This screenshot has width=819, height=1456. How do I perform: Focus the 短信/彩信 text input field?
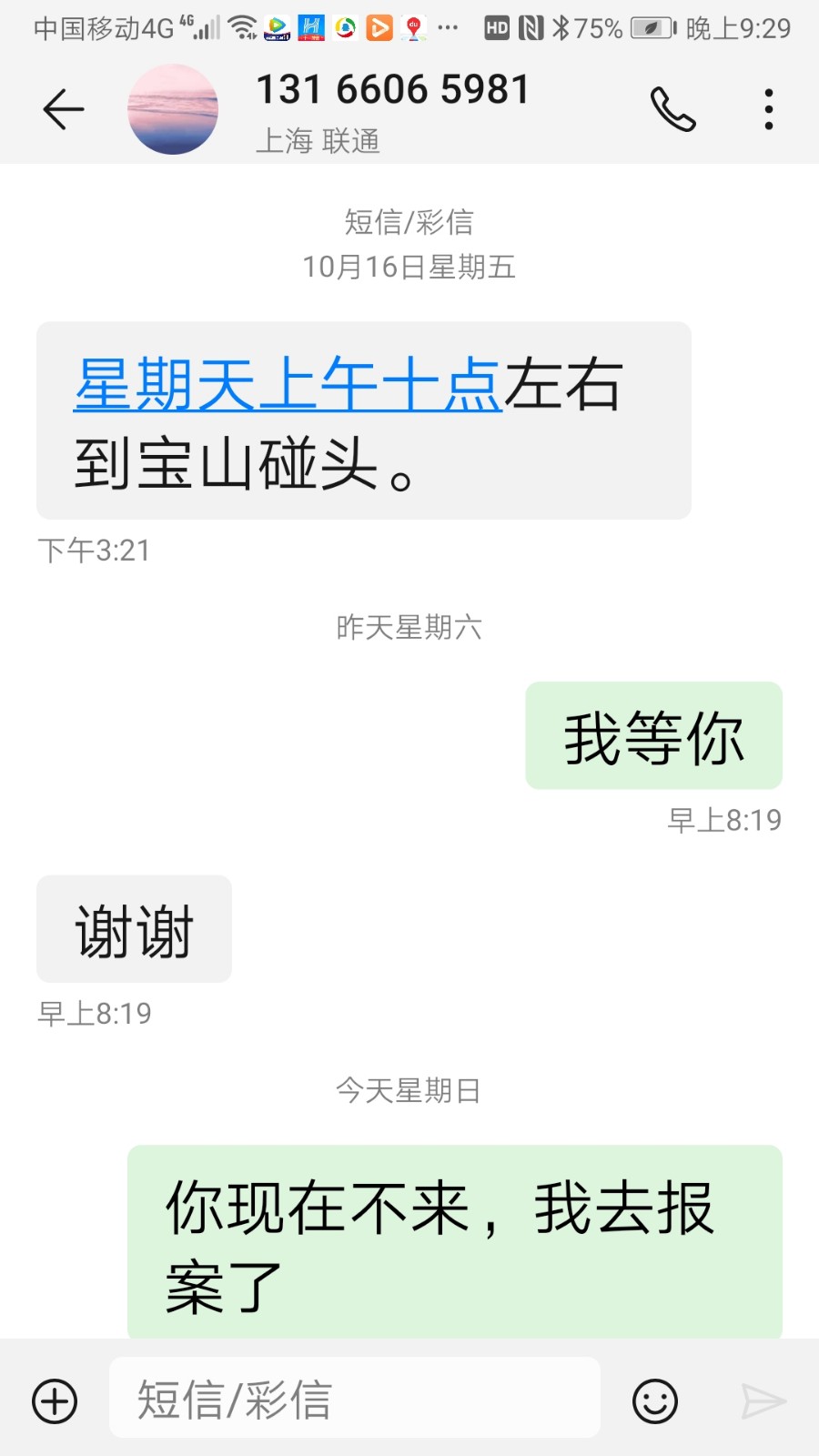tap(355, 1399)
